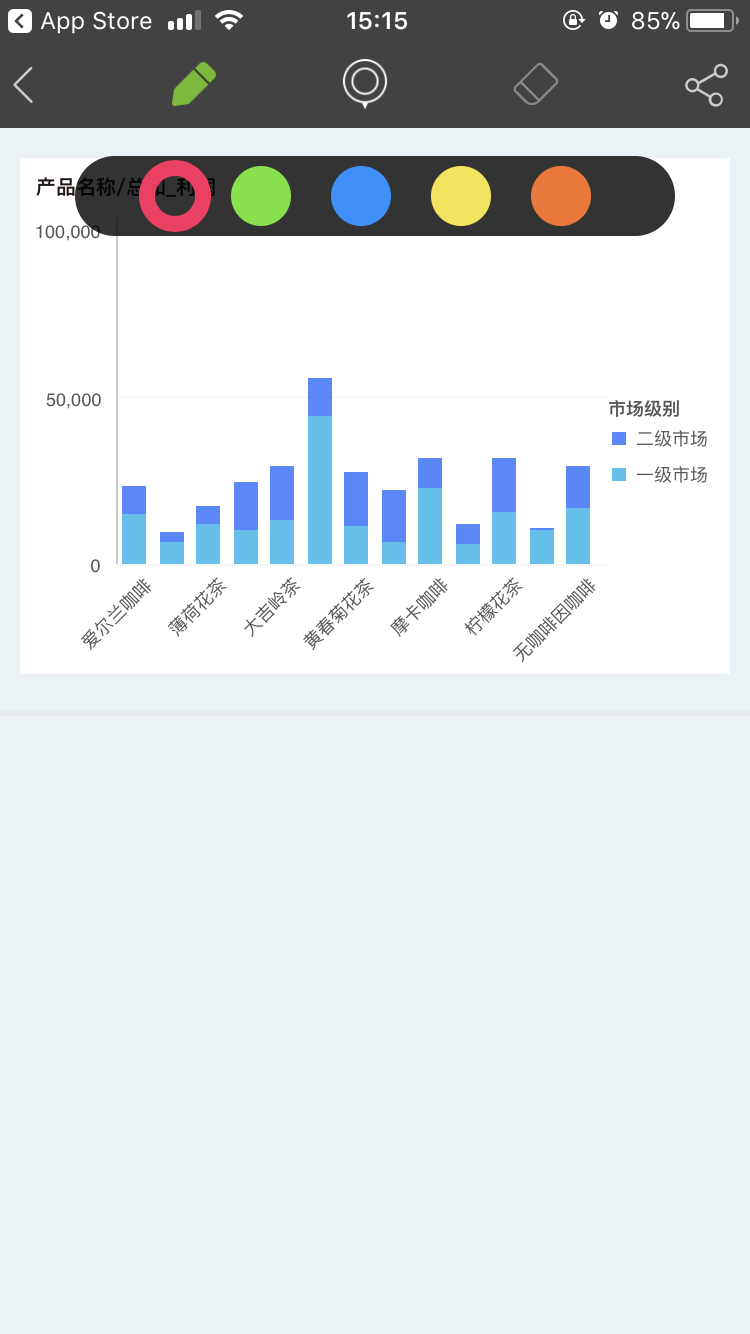Pick the yellow pen color
This screenshot has width=750, height=1334.
pos(461,196)
